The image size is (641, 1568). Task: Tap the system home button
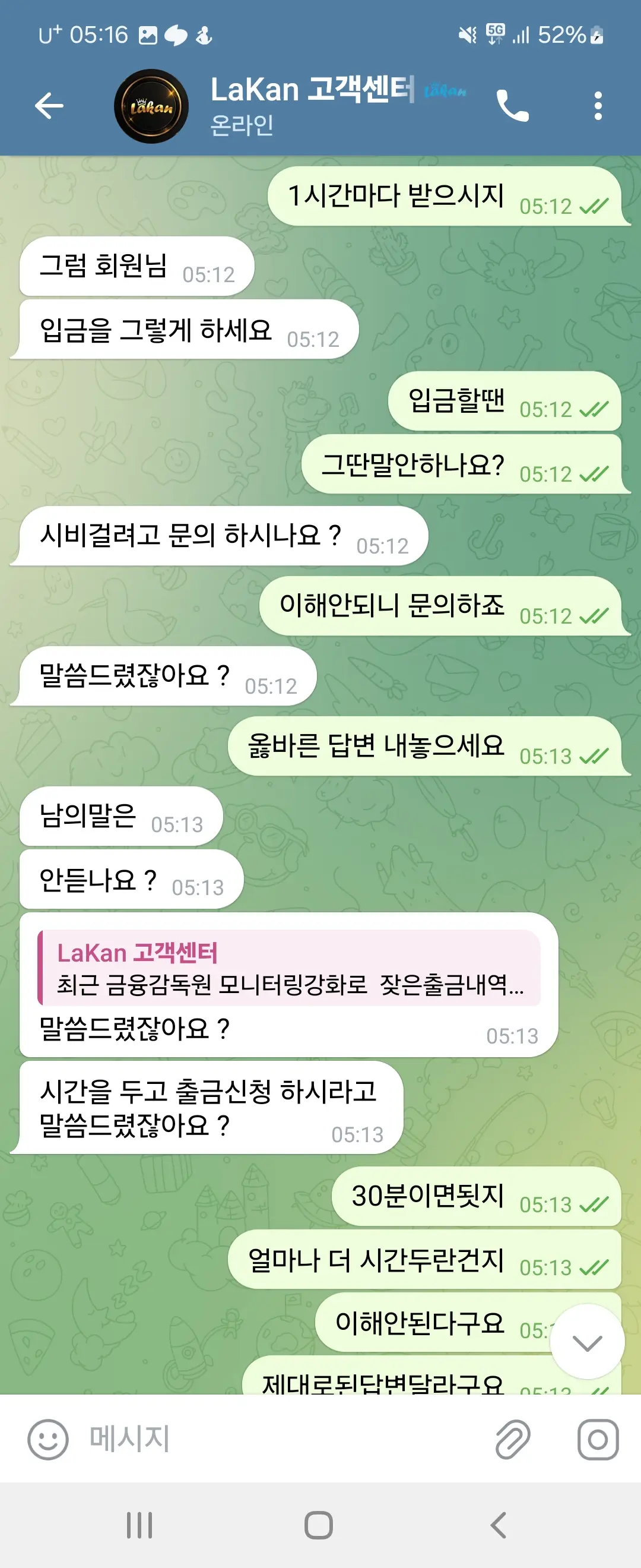pos(319,1525)
